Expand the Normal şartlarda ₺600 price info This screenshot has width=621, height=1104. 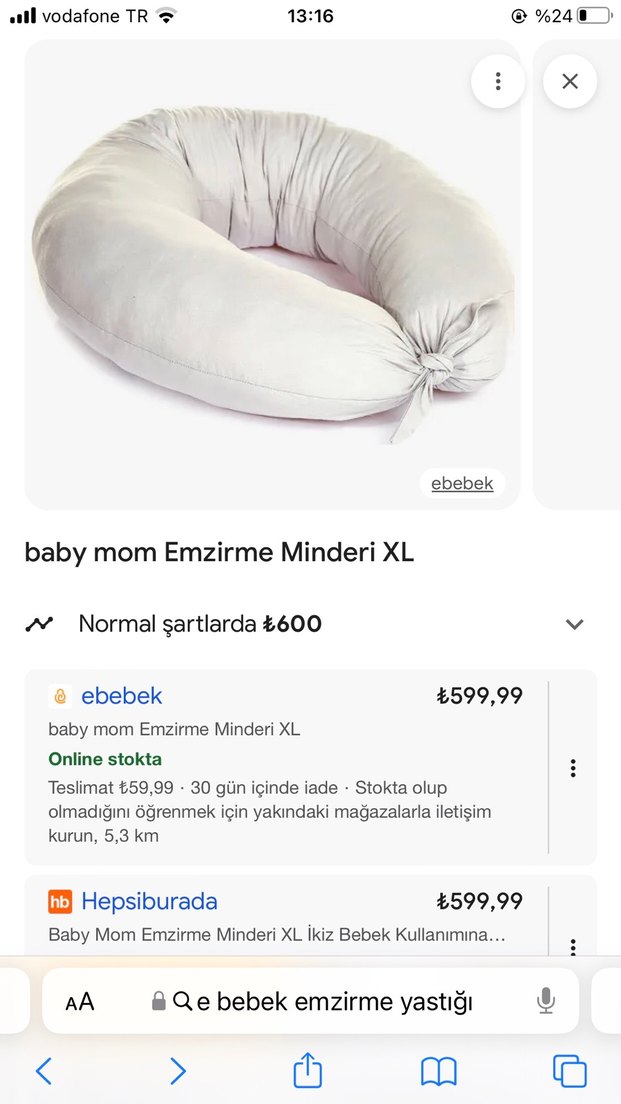[574, 624]
